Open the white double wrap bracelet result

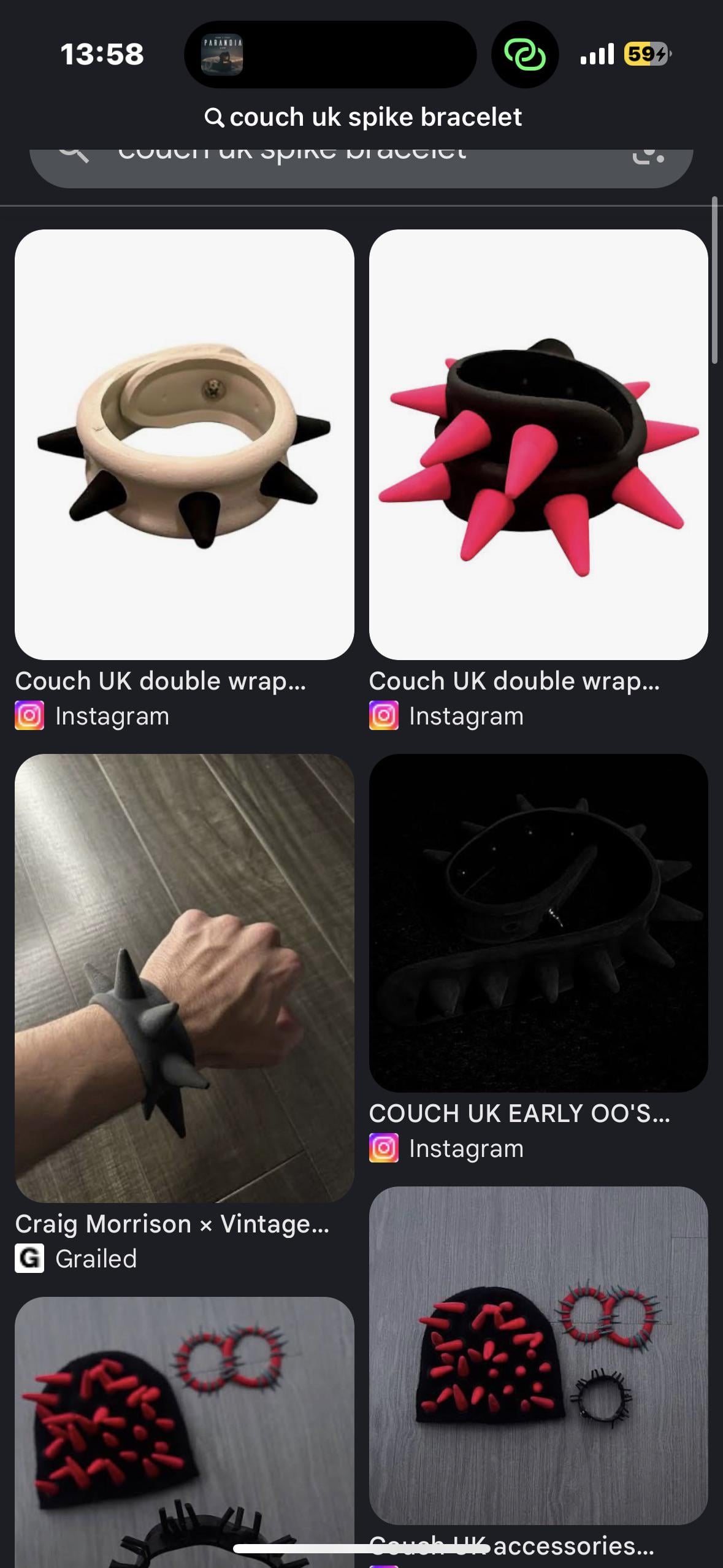pos(184,444)
